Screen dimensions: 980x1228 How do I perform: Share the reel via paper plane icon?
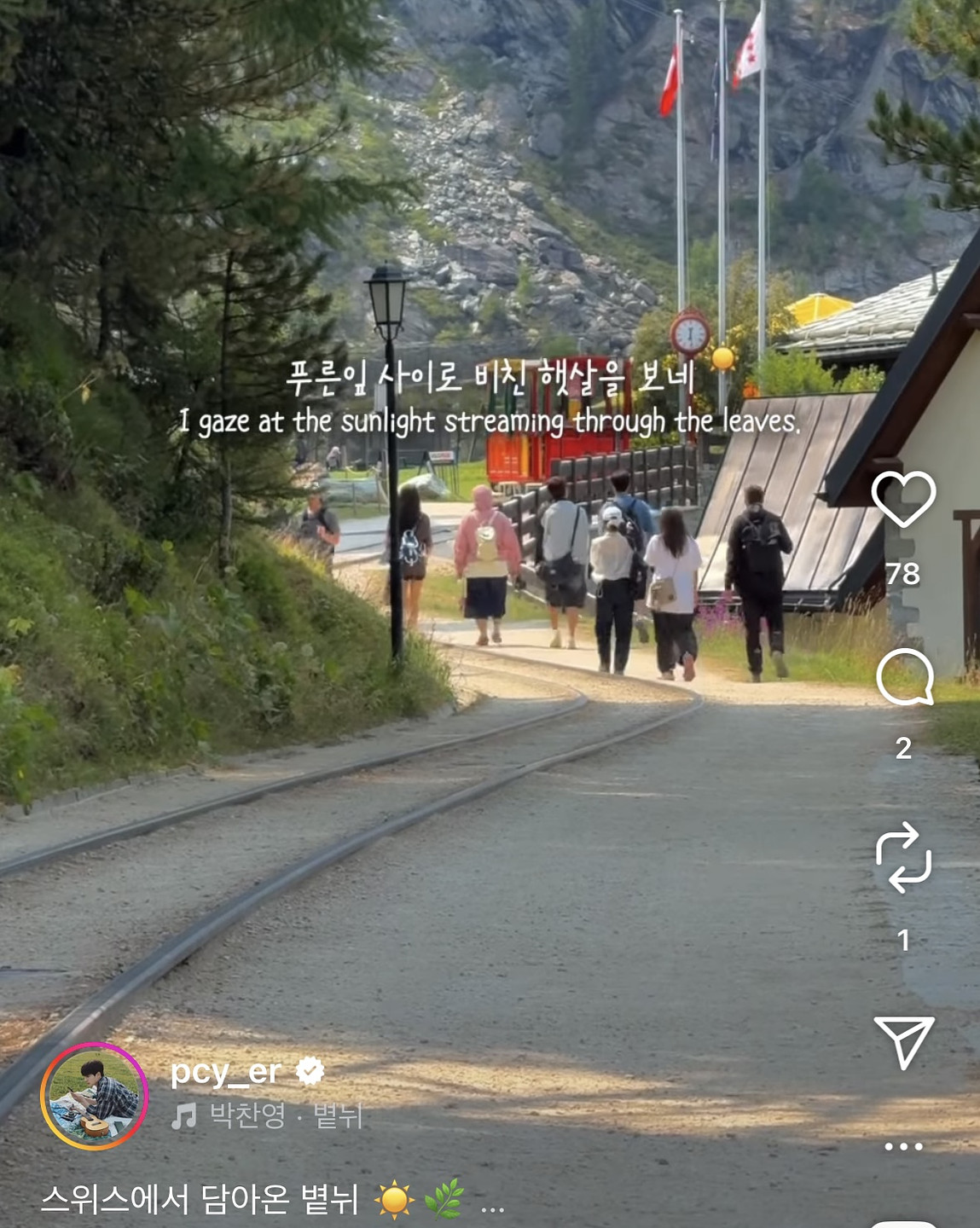(x=903, y=1041)
